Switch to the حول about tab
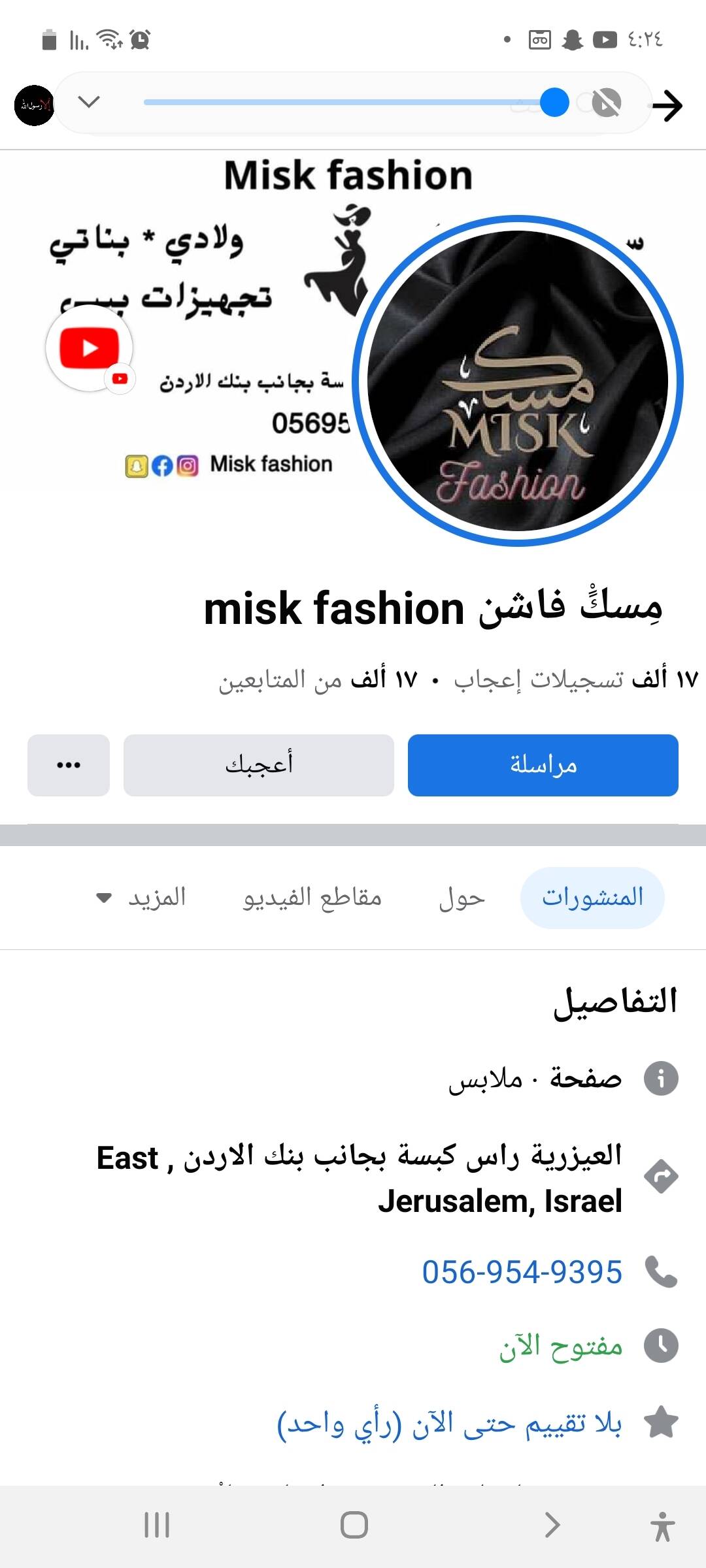This screenshot has height=1568, width=706. (x=462, y=898)
